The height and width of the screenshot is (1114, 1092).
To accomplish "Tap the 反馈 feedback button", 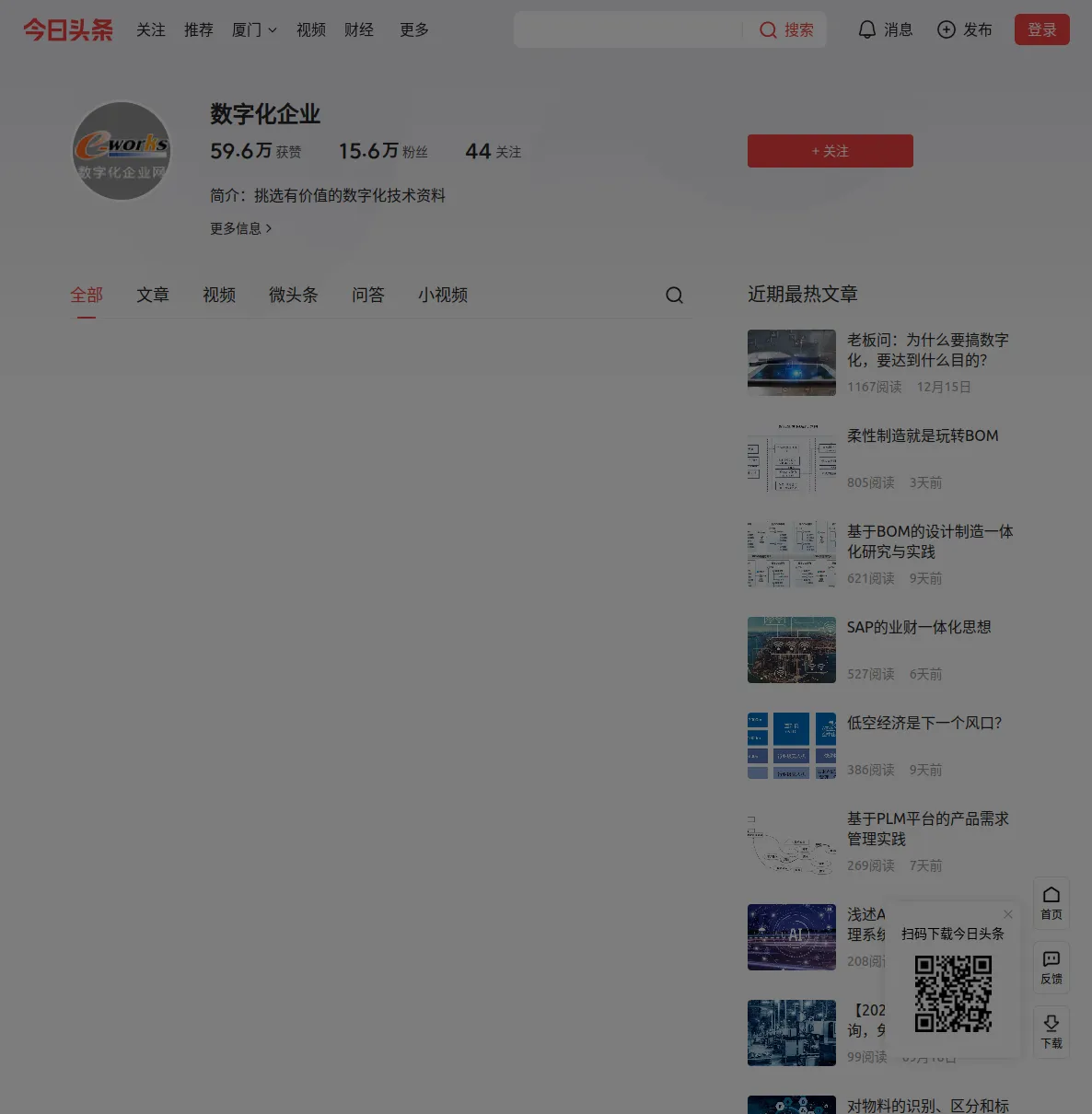I will pos(1051,968).
